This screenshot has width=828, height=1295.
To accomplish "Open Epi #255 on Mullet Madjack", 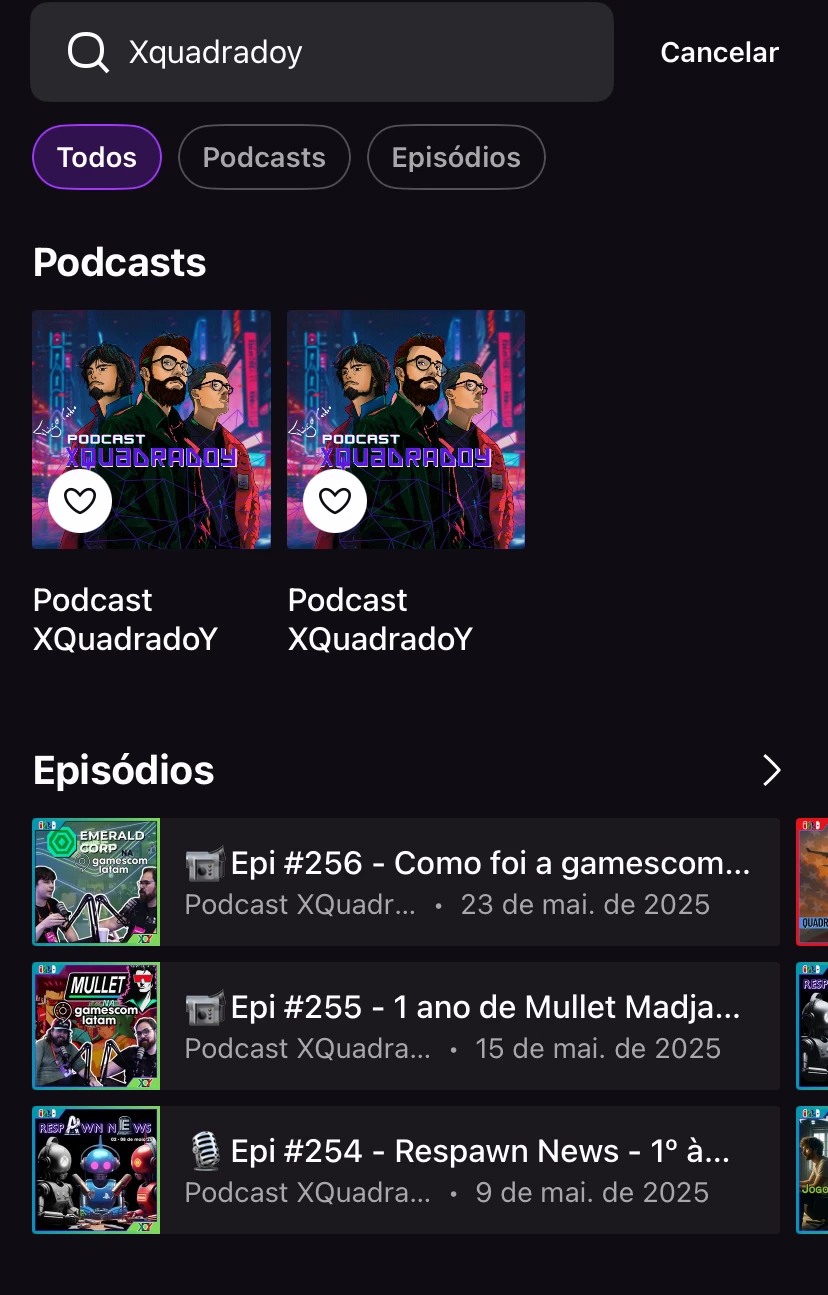I will tap(468, 1026).
